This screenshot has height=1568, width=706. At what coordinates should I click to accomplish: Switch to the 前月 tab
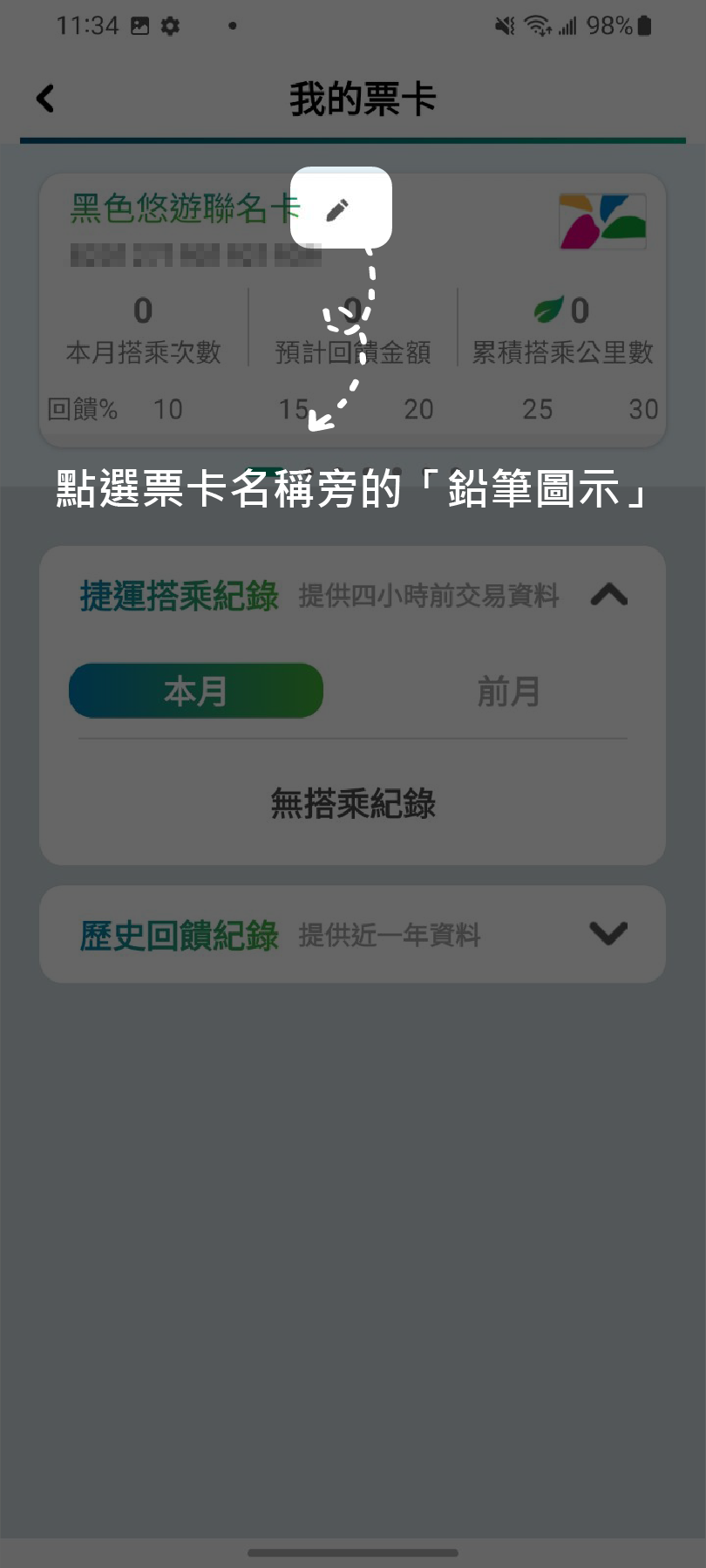(x=508, y=692)
